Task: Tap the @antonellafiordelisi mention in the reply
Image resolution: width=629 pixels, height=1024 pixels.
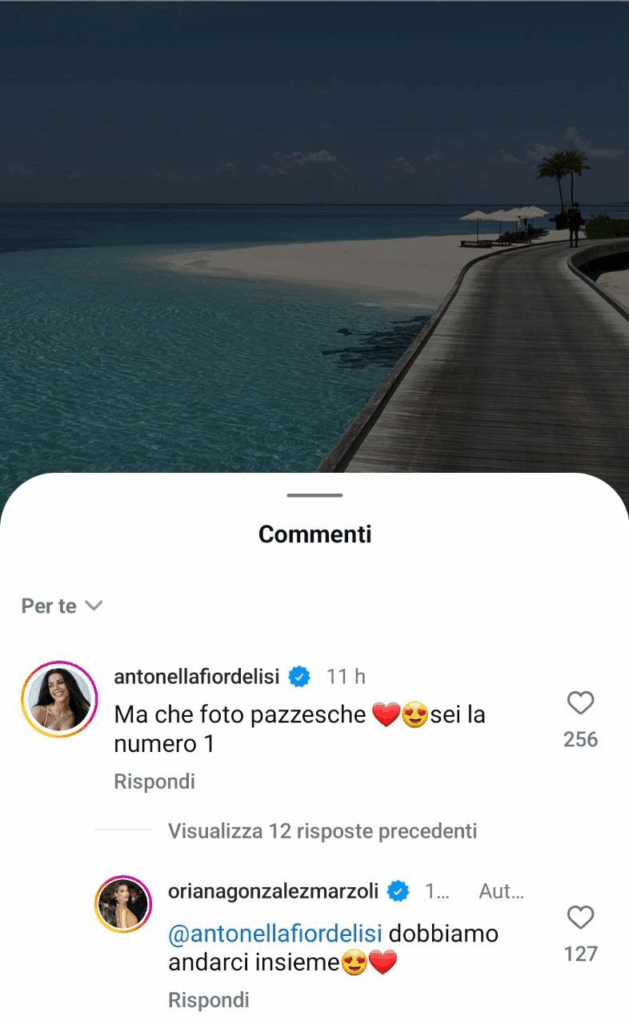Action: pyautogui.click(x=276, y=933)
